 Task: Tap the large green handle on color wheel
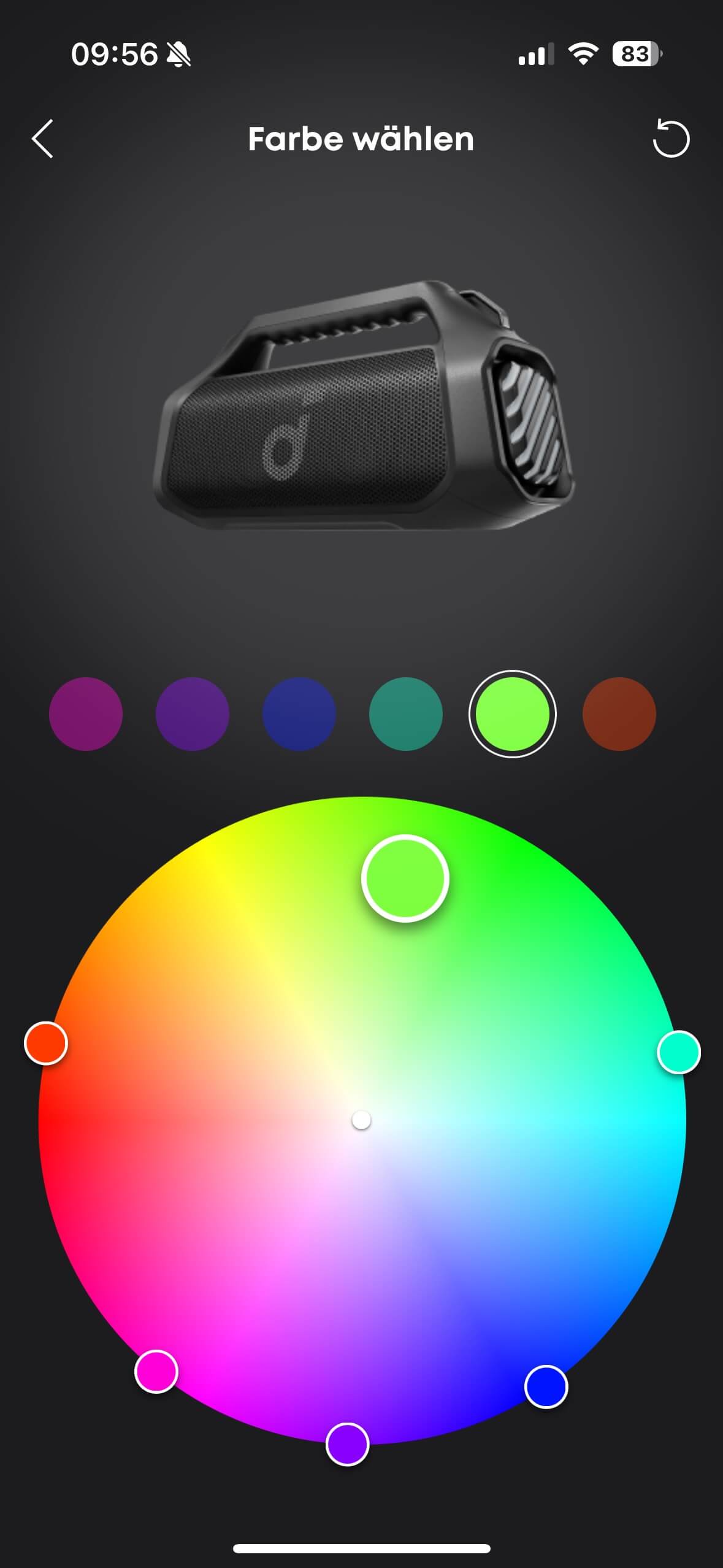405,878
